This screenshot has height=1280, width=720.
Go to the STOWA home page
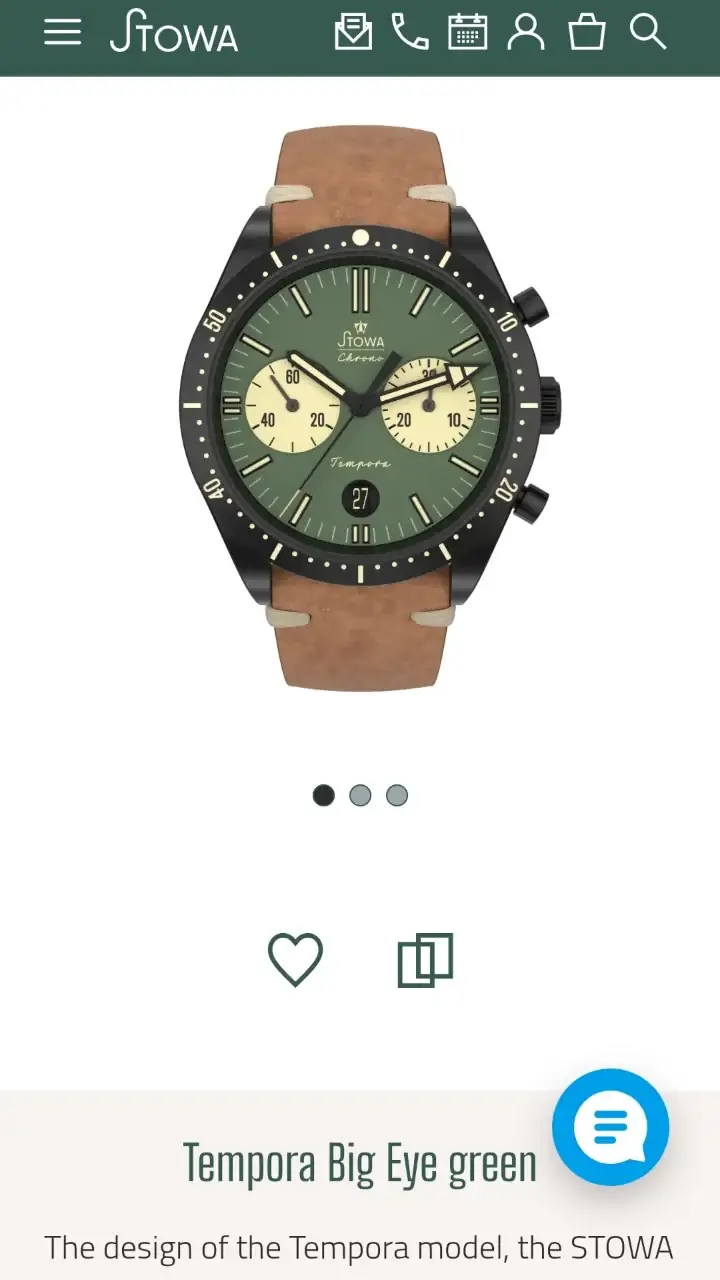(x=174, y=32)
